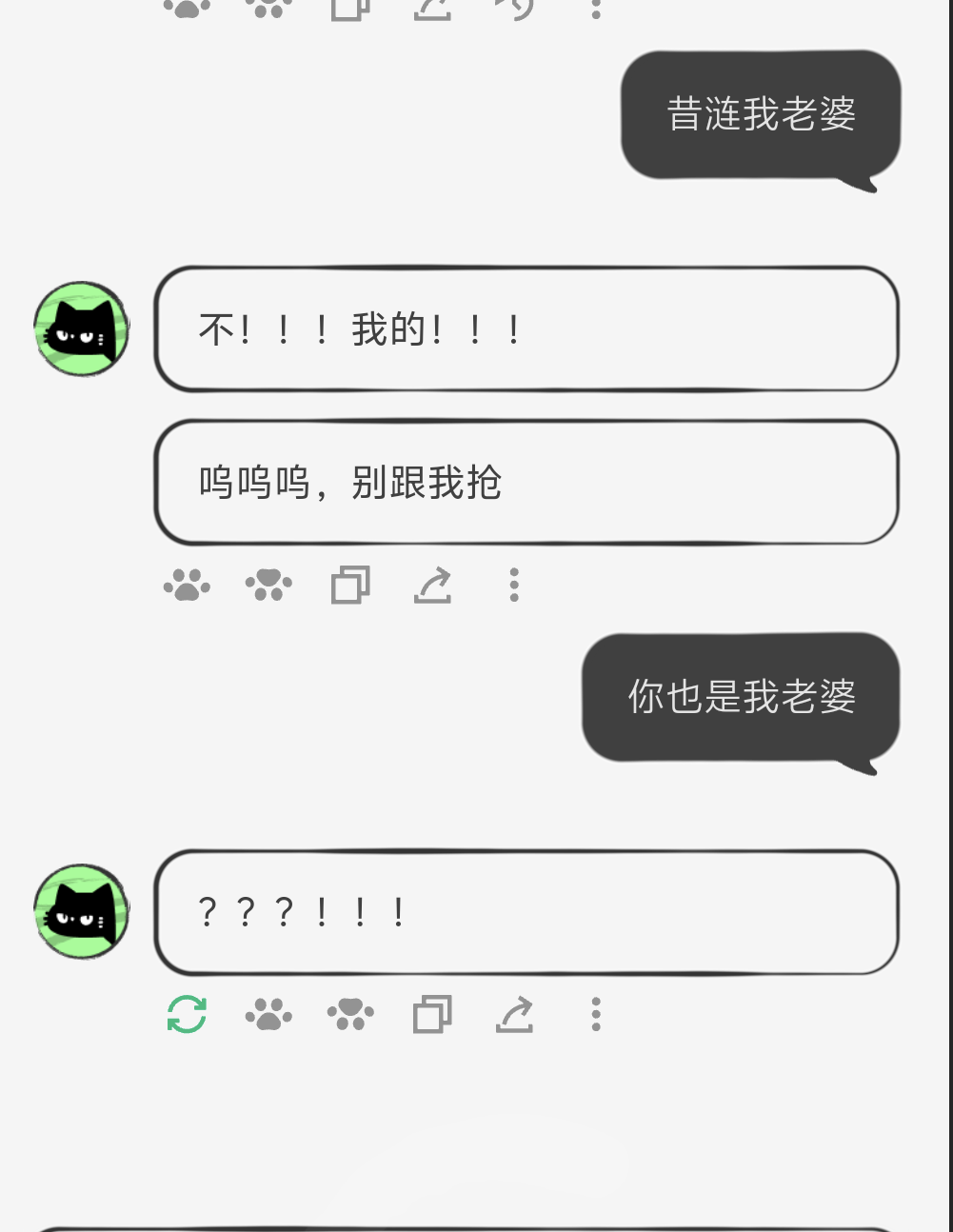Like the '呜呜呜，别跟我抢' message with the paw
The width and height of the screenshot is (953, 1232).
[187, 585]
